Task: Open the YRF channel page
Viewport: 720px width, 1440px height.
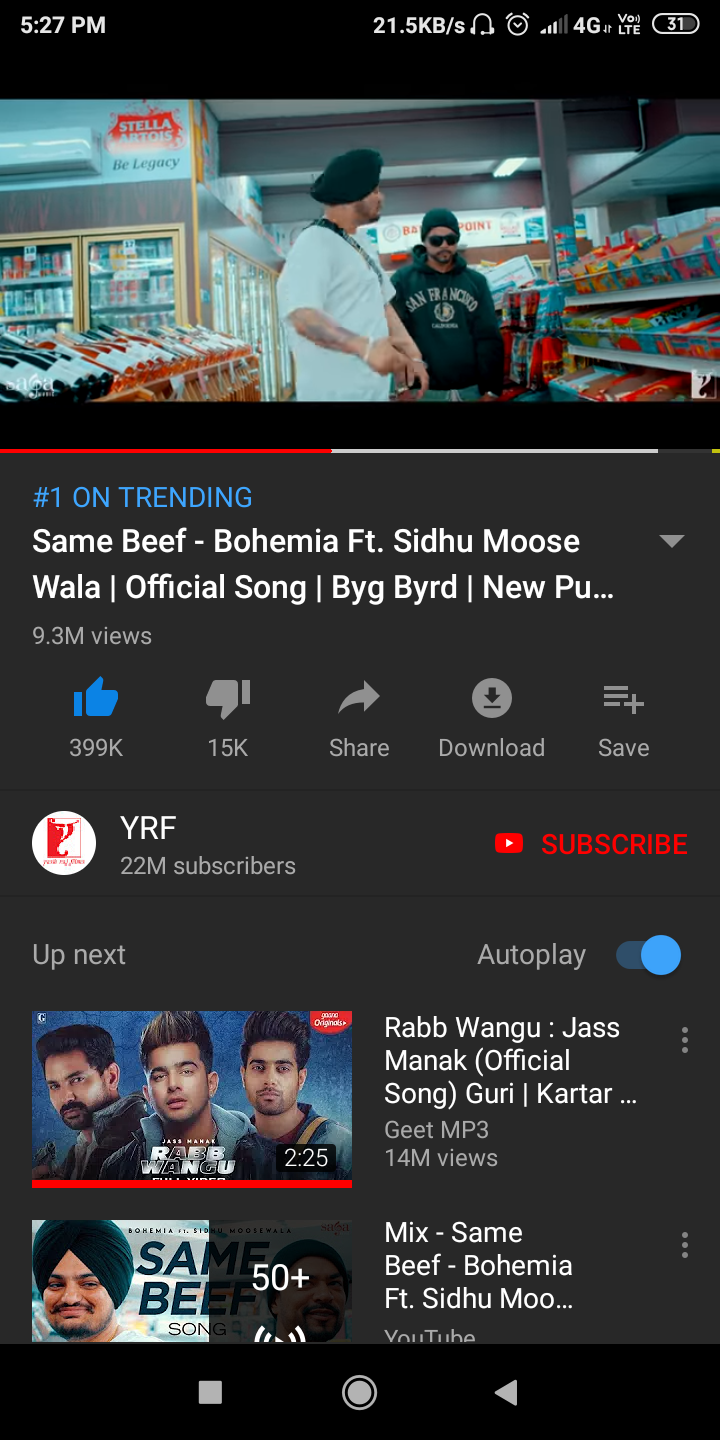Action: click(148, 843)
